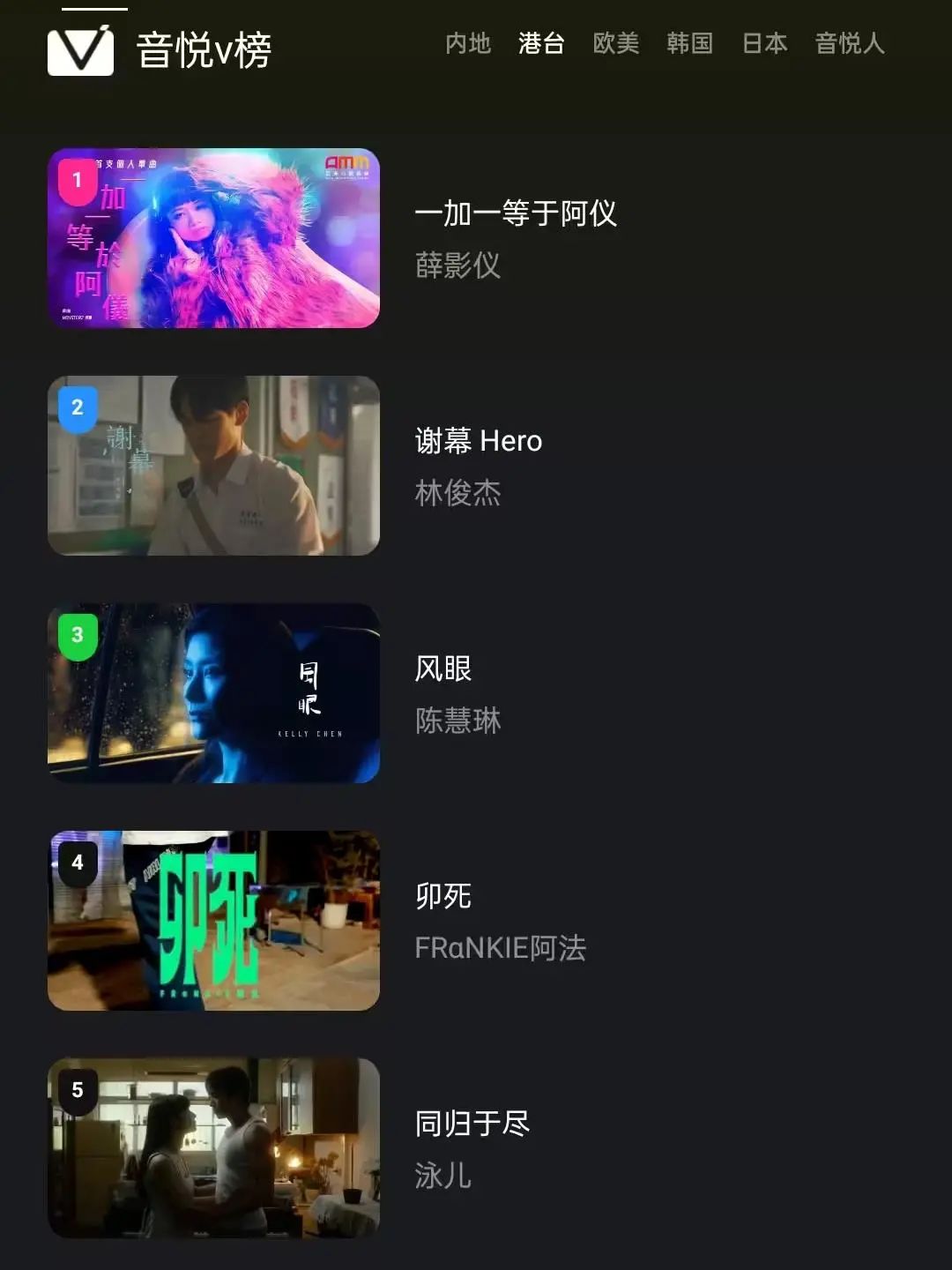
Task: Open 谢幕 Hero by 林俊杰
Action: point(478,441)
